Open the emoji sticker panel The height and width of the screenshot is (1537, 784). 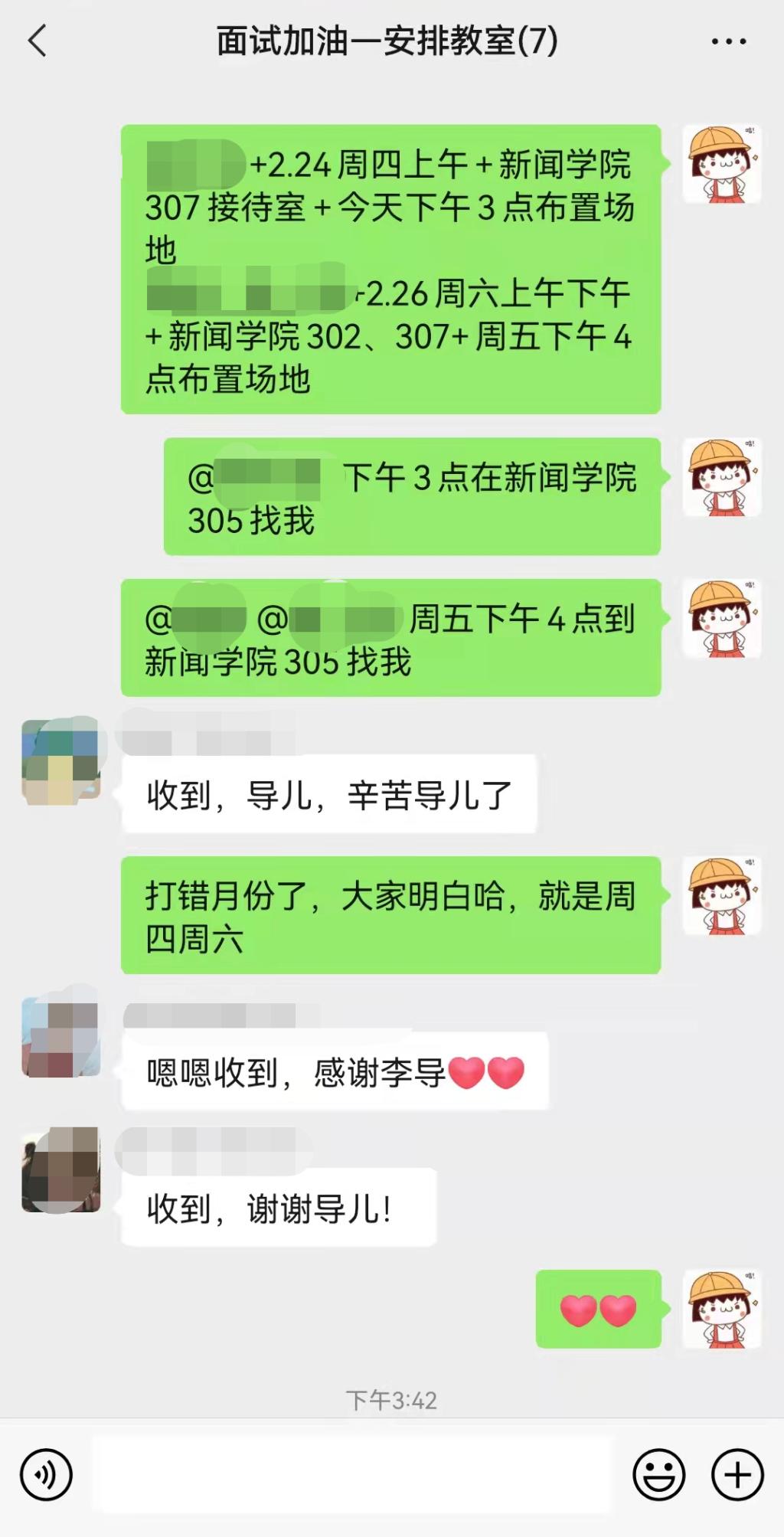pos(658,1474)
